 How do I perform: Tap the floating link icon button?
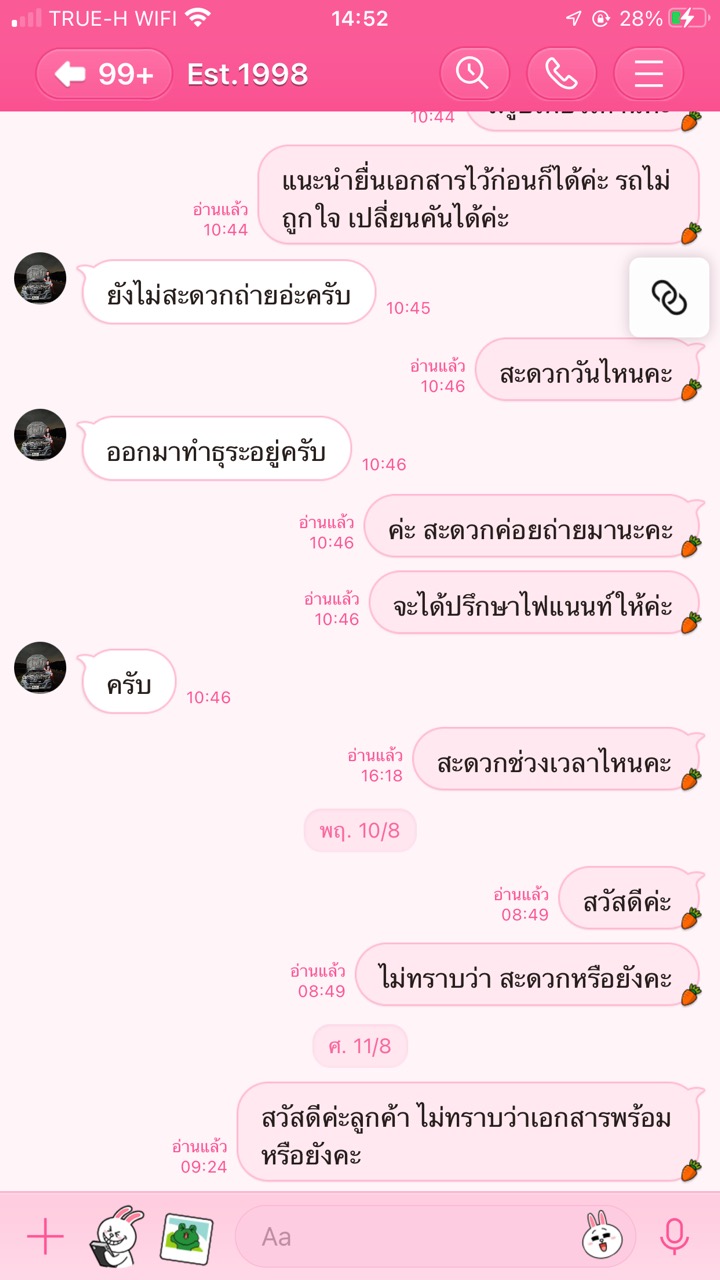point(669,297)
